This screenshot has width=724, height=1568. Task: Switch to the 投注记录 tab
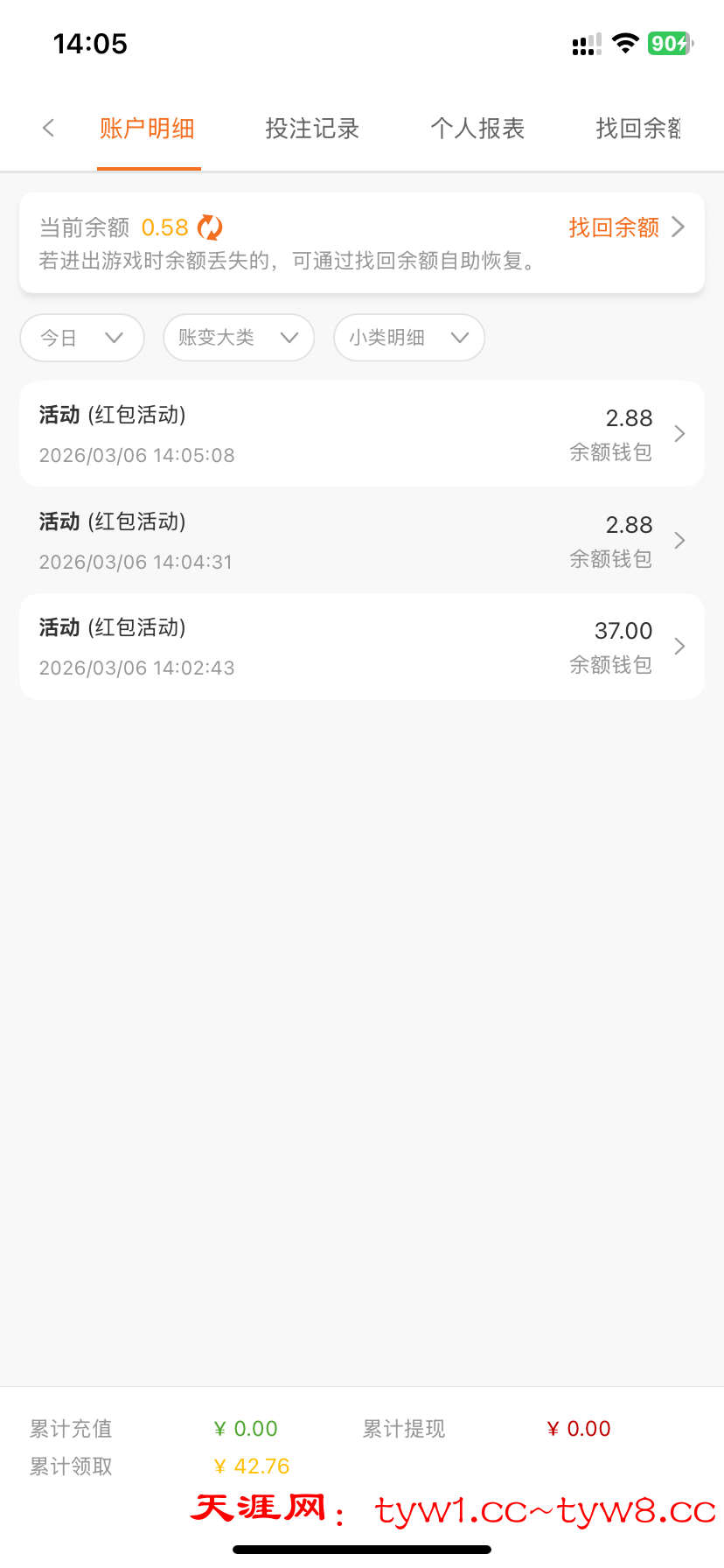[x=312, y=129]
